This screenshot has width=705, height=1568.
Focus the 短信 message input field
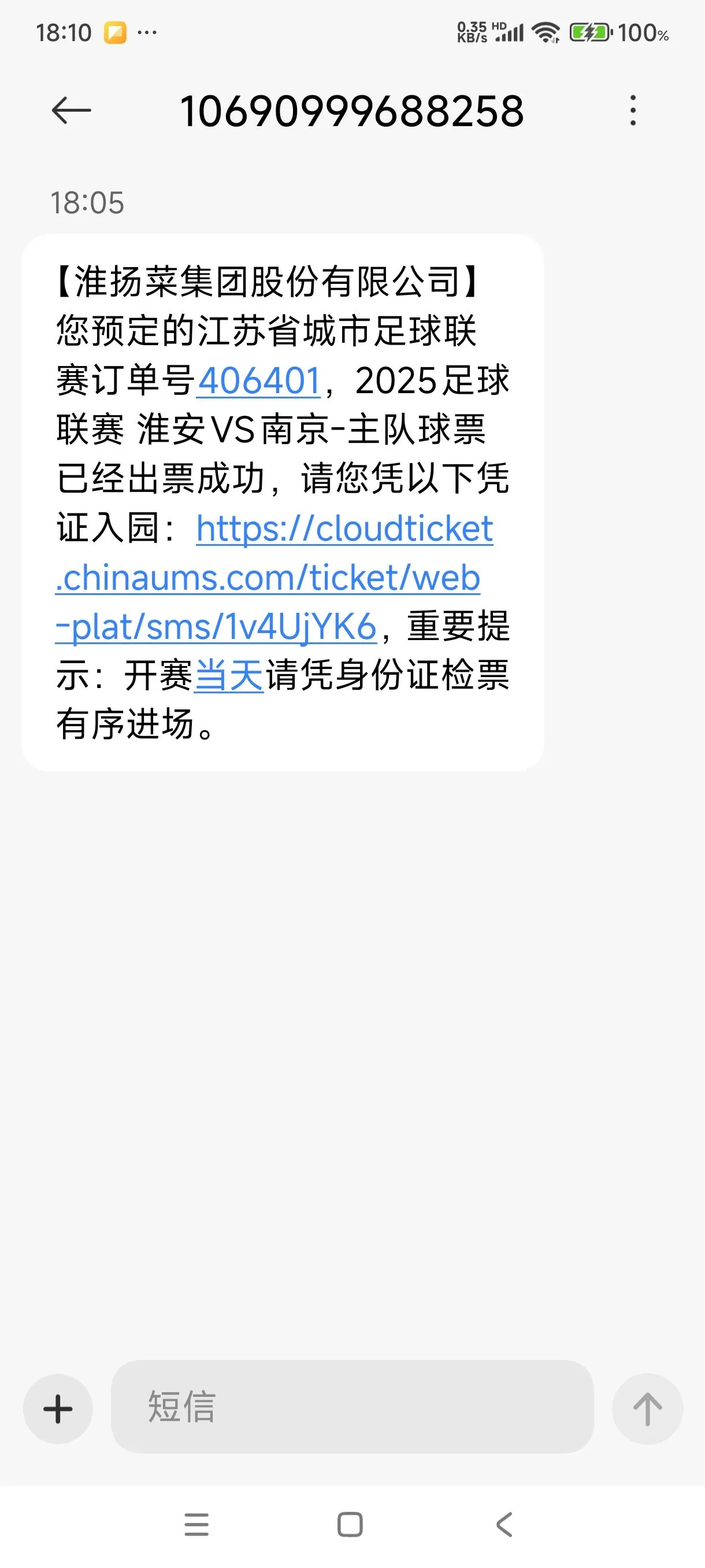351,1407
